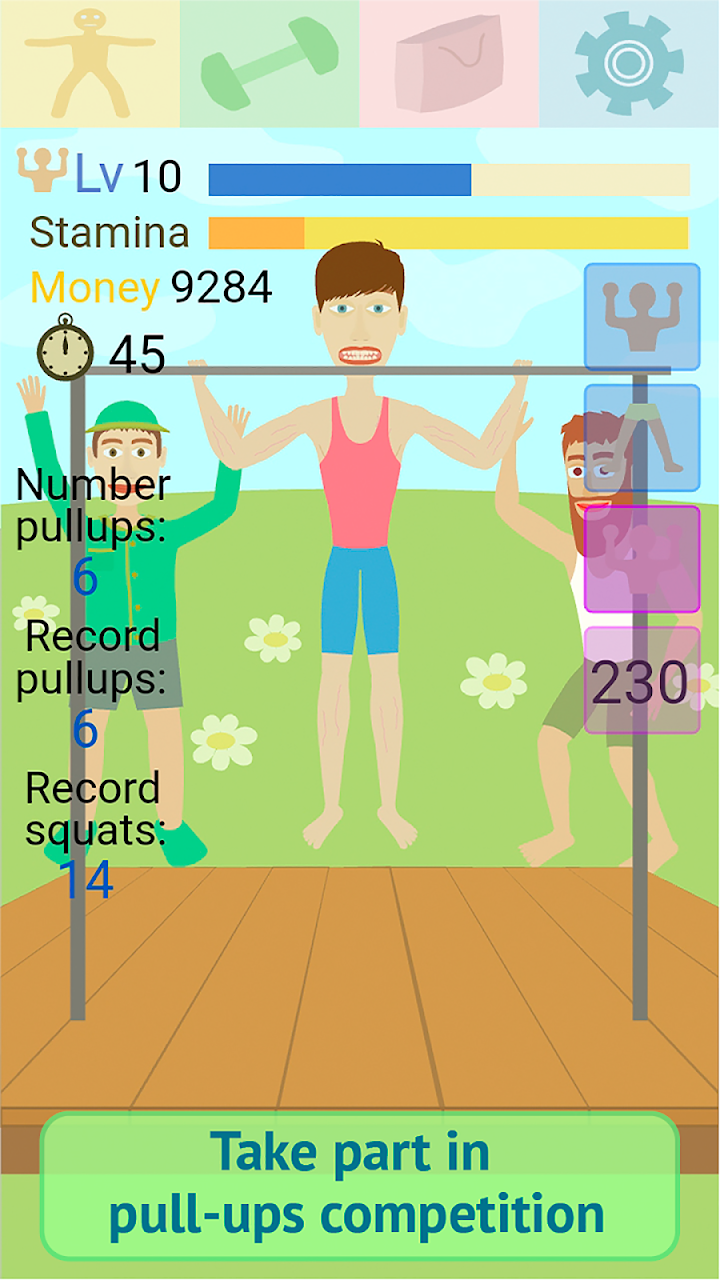
Task: Select the legs squat exercise button
Action: click(x=642, y=438)
